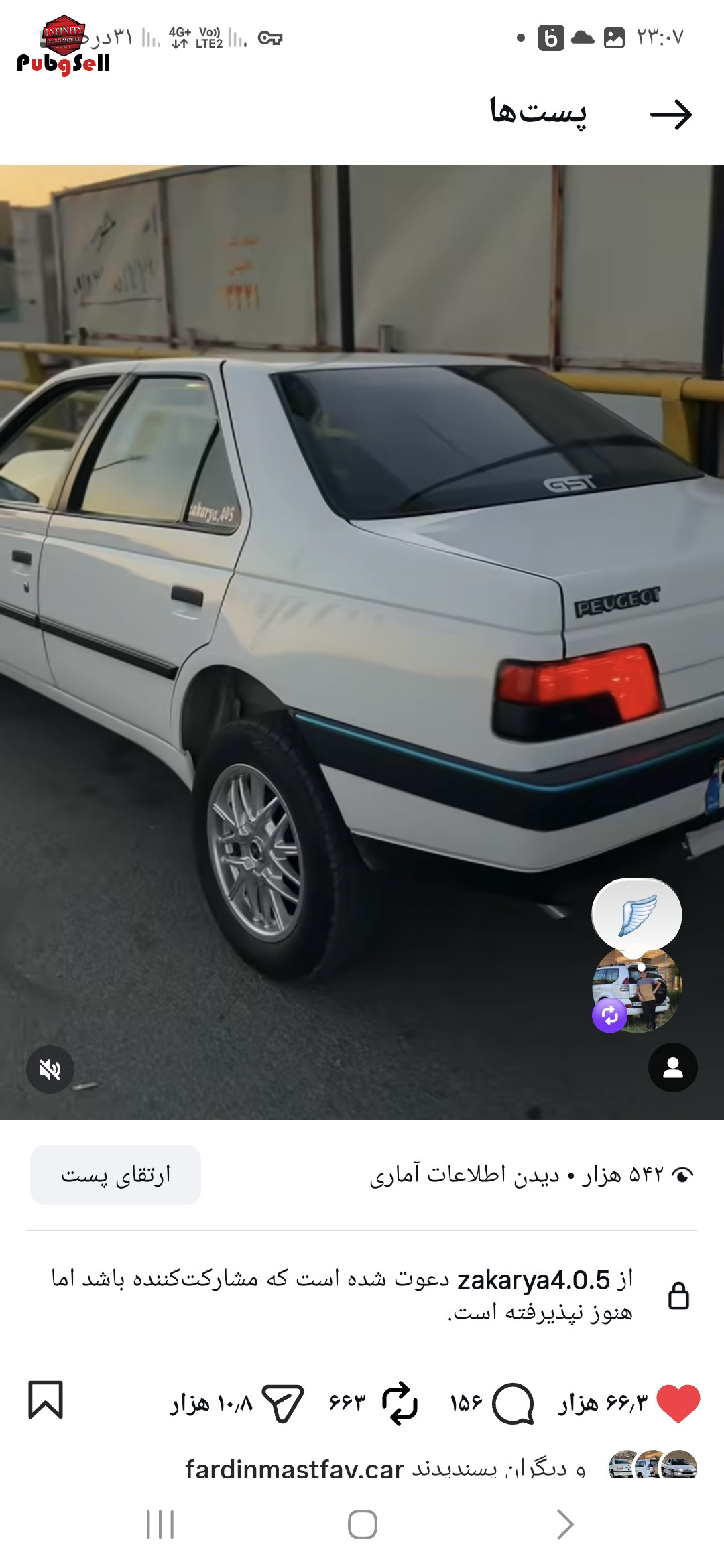Show tagged people on the post
The height and width of the screenshot is (1568, 724).
point(672,1067)
